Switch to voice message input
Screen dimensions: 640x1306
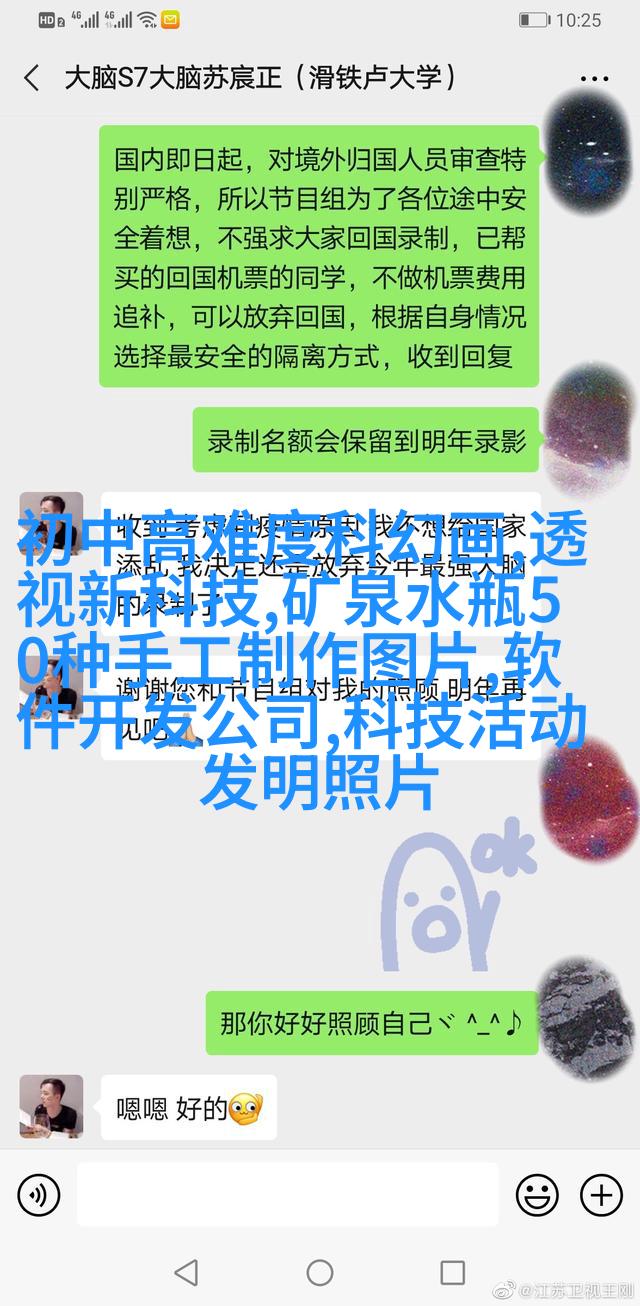pos(39,1195)
